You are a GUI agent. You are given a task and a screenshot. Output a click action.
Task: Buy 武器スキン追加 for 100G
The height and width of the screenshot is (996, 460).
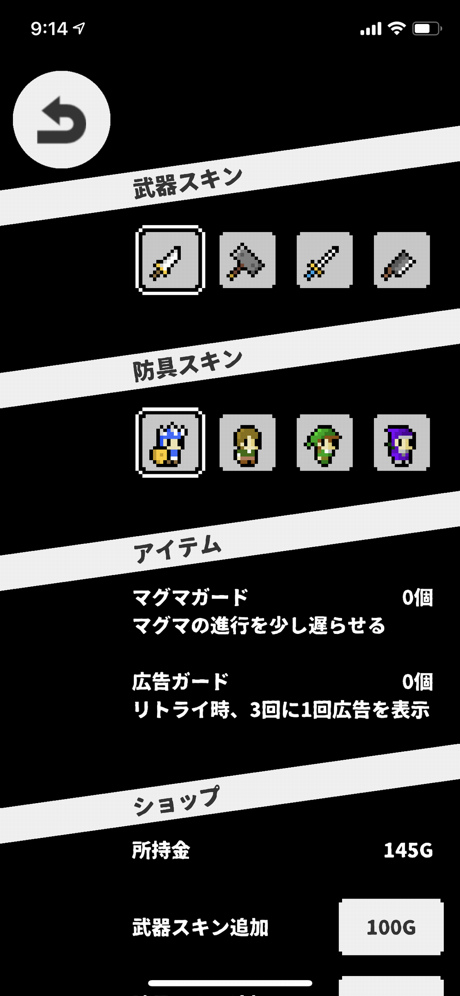pos(391,927)
